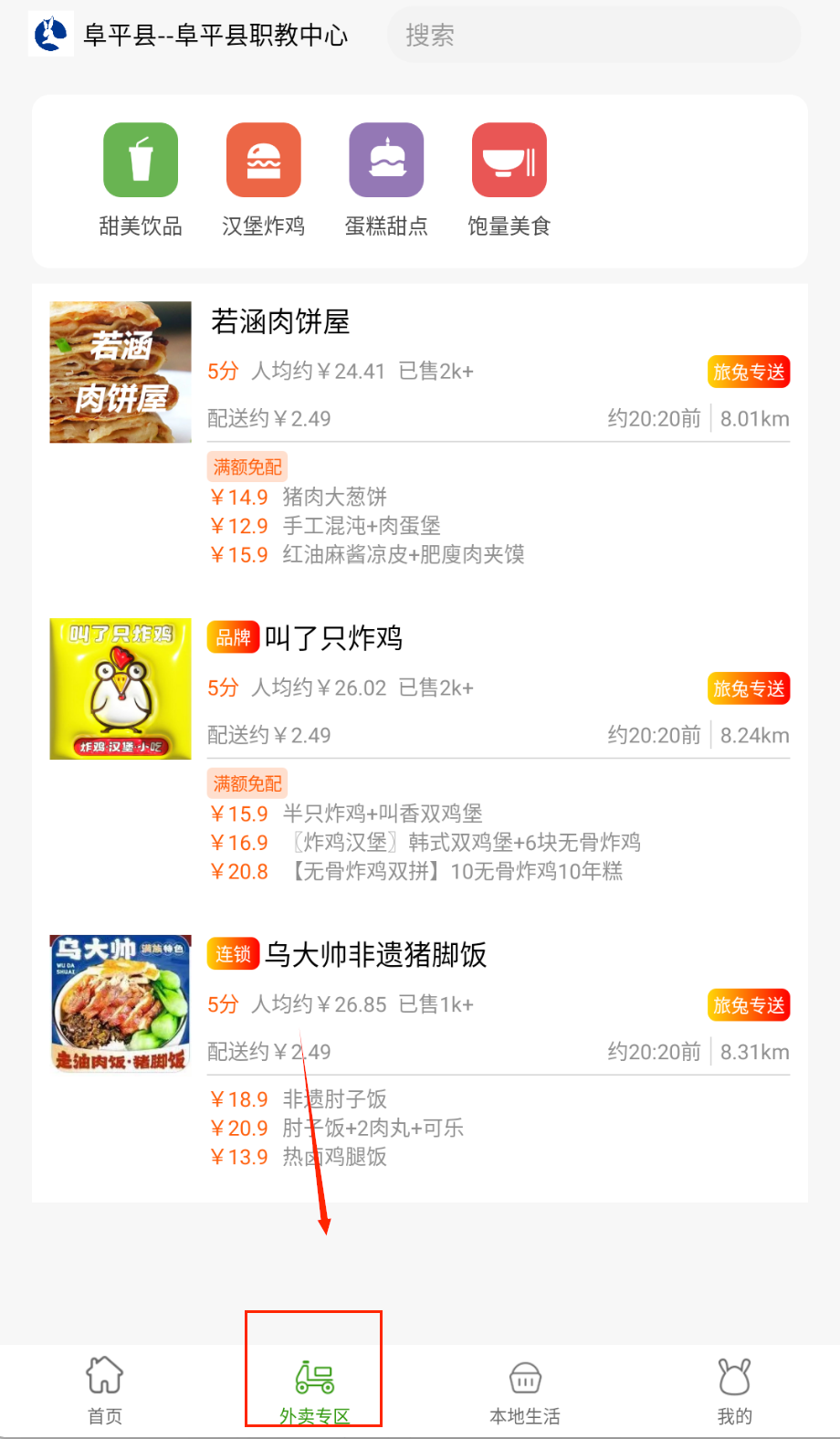Switch to the 我的 tab
The image size is (840, 1439).
pos(734,1390)
